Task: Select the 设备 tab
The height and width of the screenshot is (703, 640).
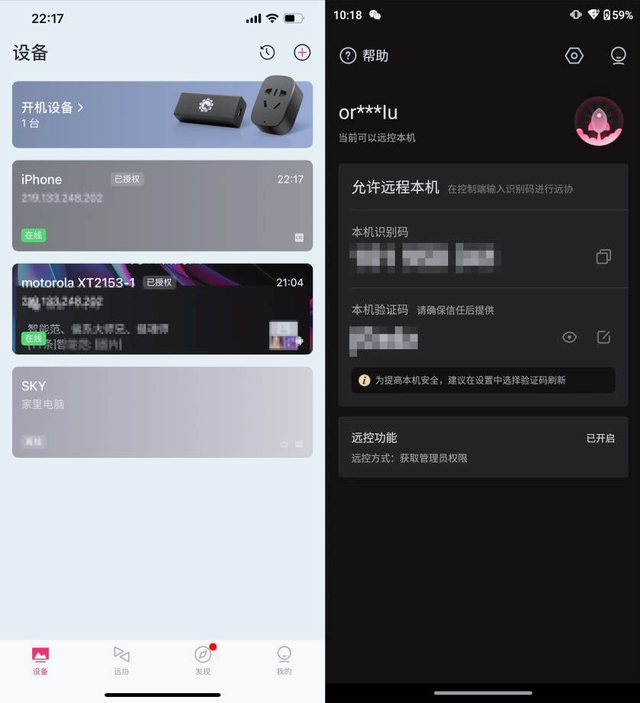Action: pos(40,660)
